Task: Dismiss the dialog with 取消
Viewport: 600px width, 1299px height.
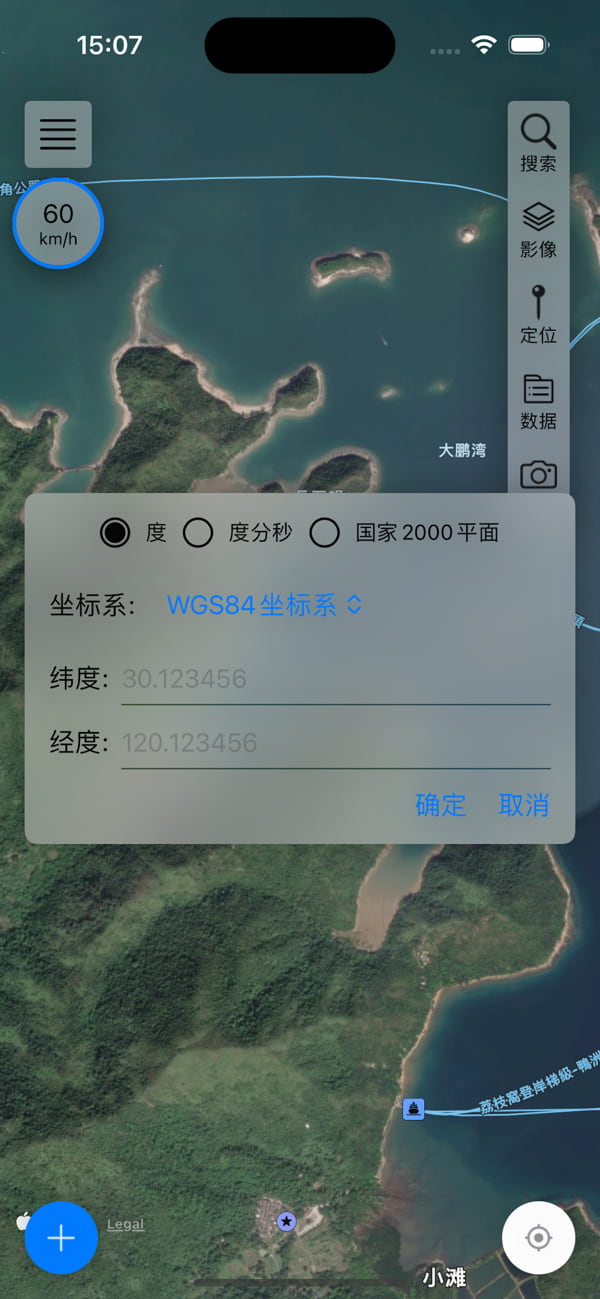Action: (x=524, y=805)
